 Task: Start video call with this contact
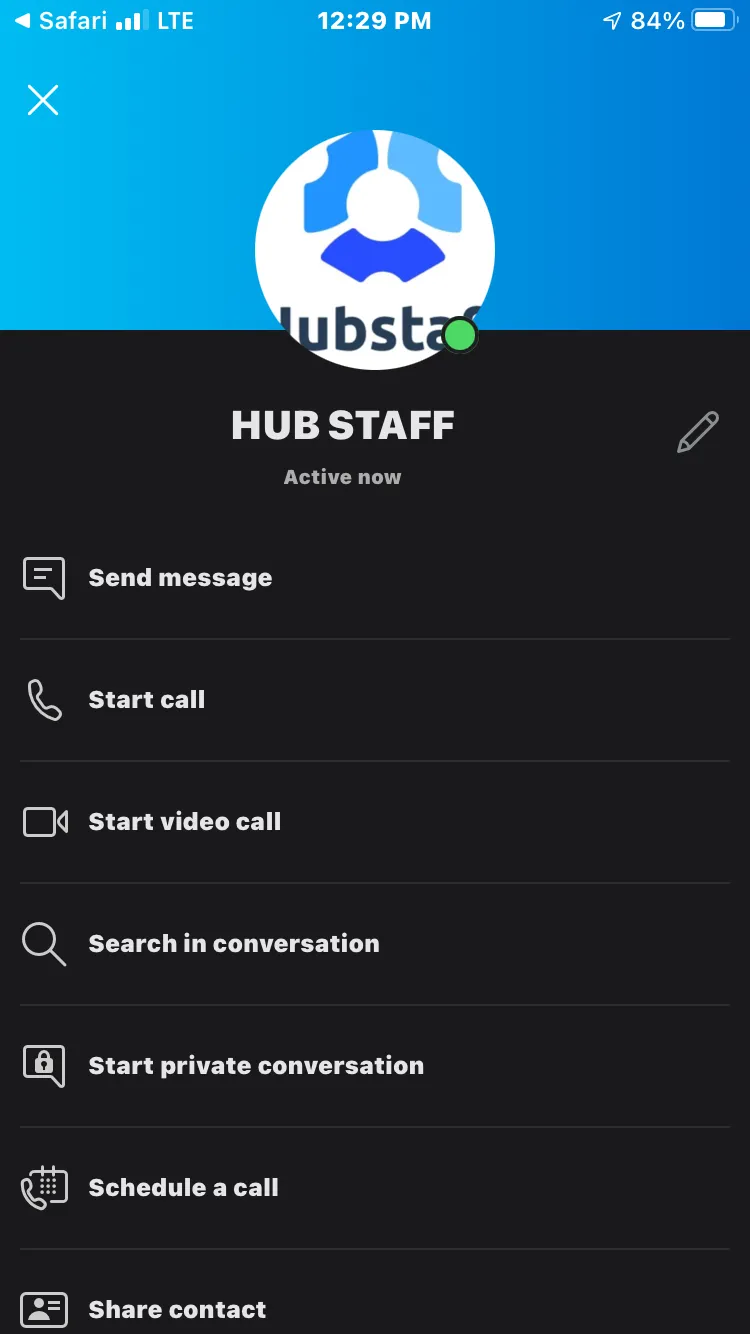(x=375, y=822)
